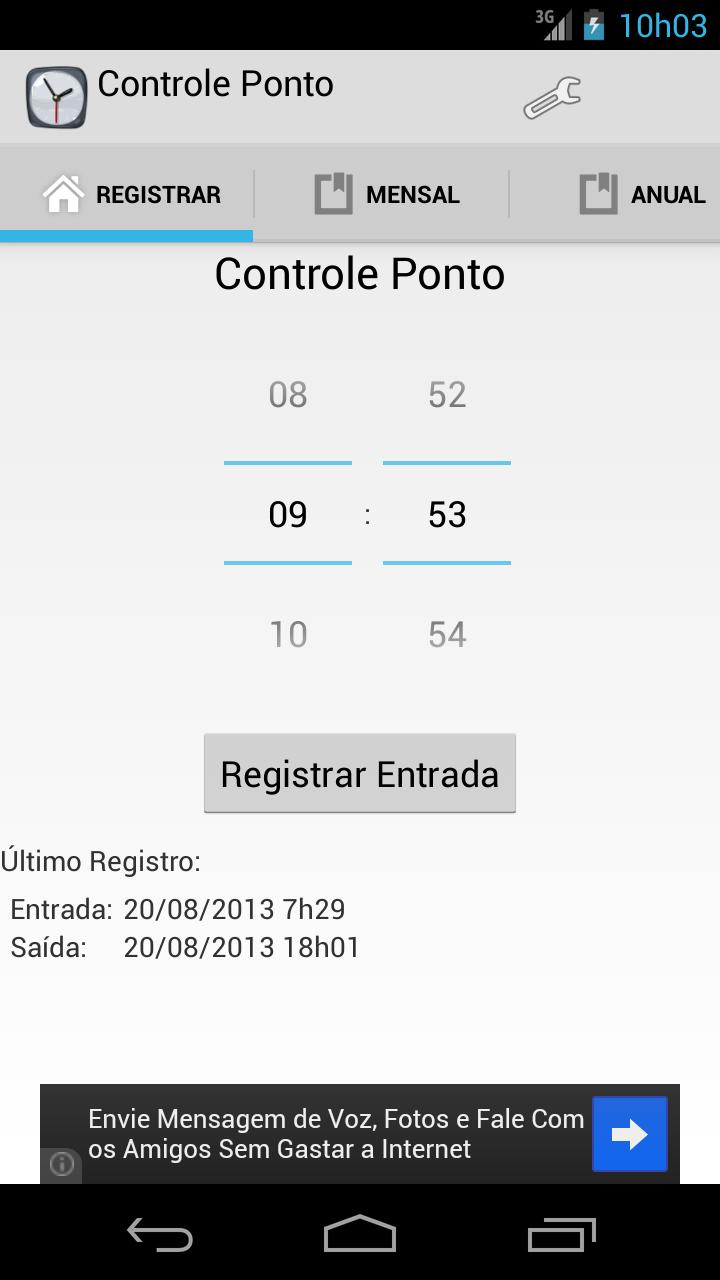Open settings via the wrench icon
Image resolution: width=720 pixels, height=1280 pixels.
(552, 96)
